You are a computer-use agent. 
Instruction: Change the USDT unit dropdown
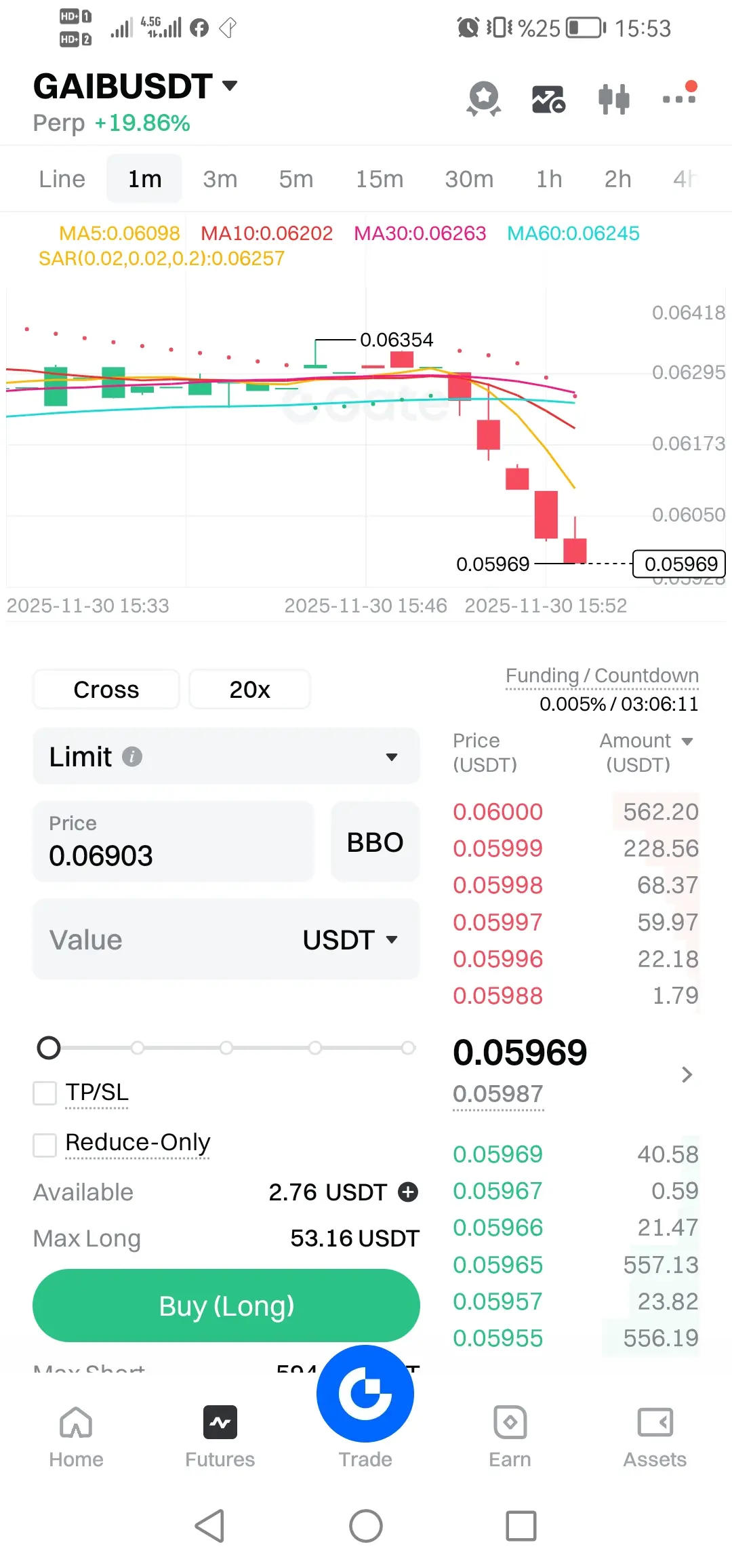click(x=350, y=940)
